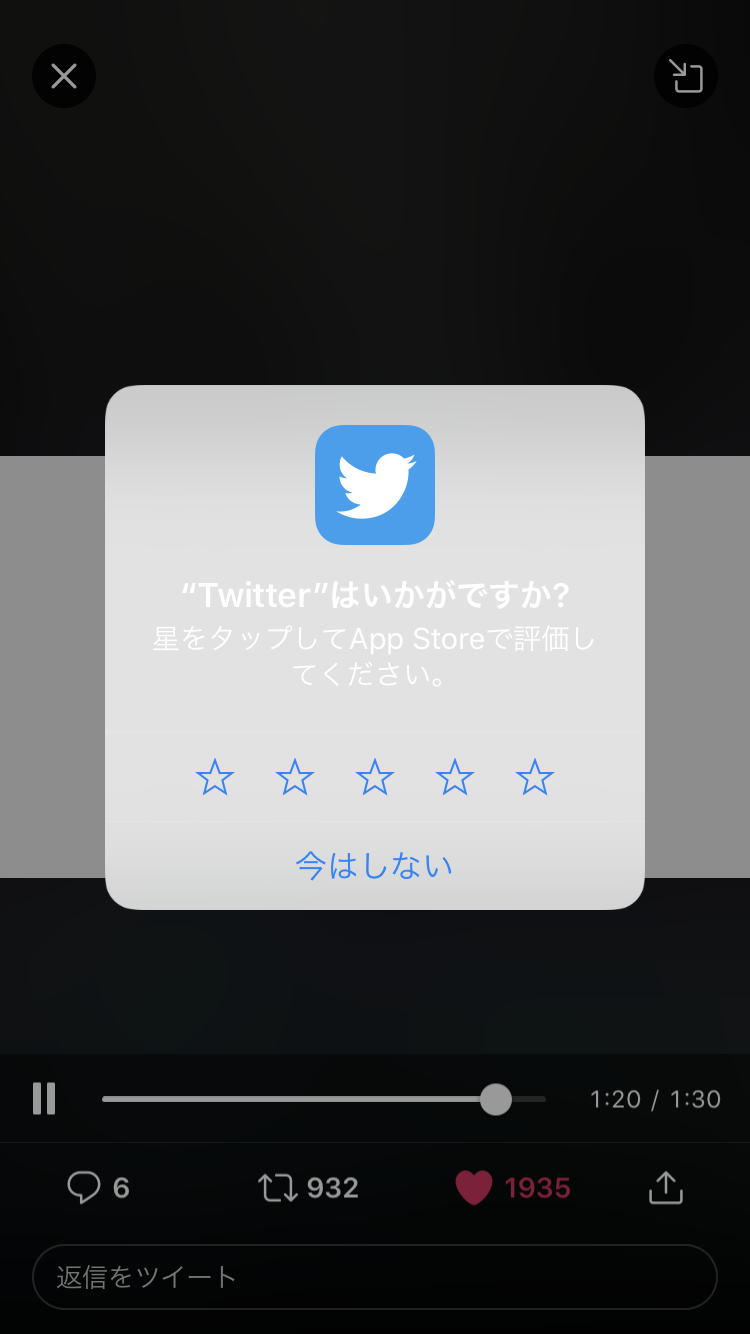Rate Twitter five stars
This screenshot has width=750, height=1334.
pyautogui.click(x=535, y=777)
